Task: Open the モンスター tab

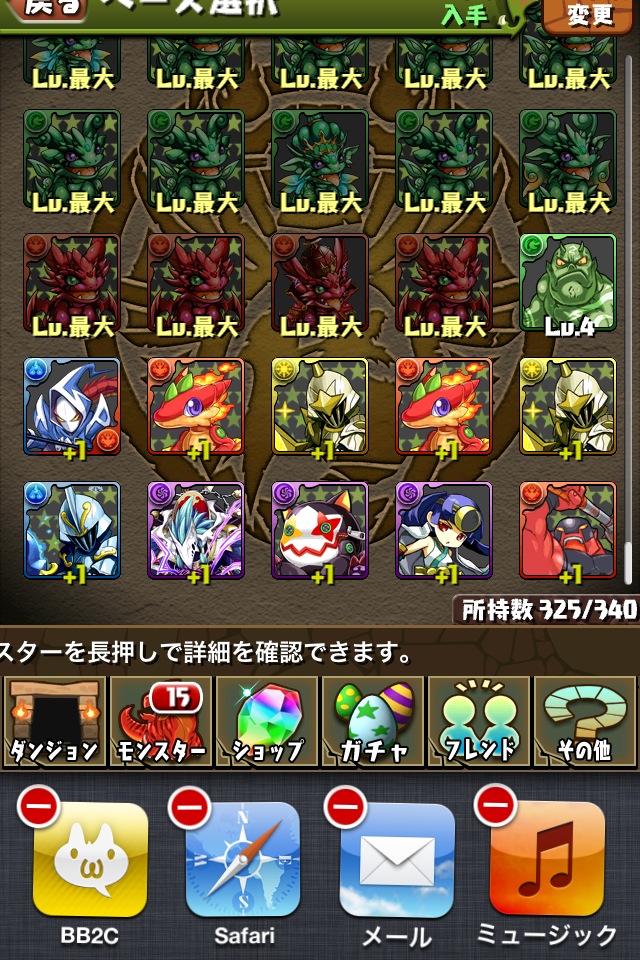Action: tap(159, 721)
